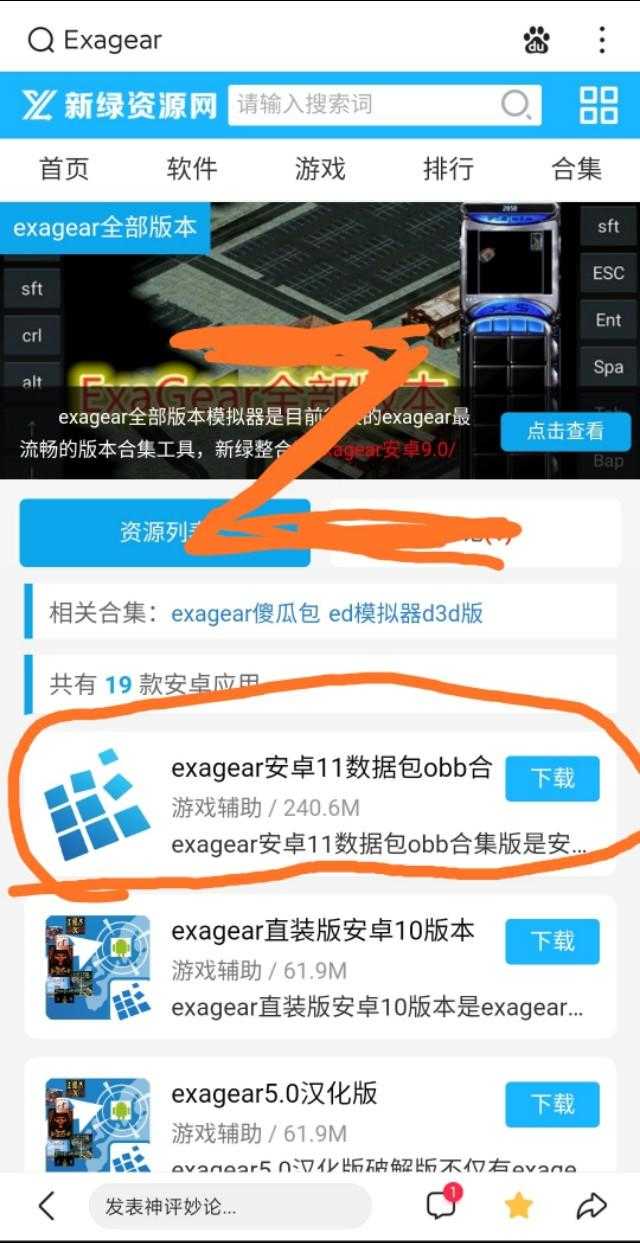The image size is (640, 1243).
Task: Open the 合集 collections tab
Action: click(577, 169)
